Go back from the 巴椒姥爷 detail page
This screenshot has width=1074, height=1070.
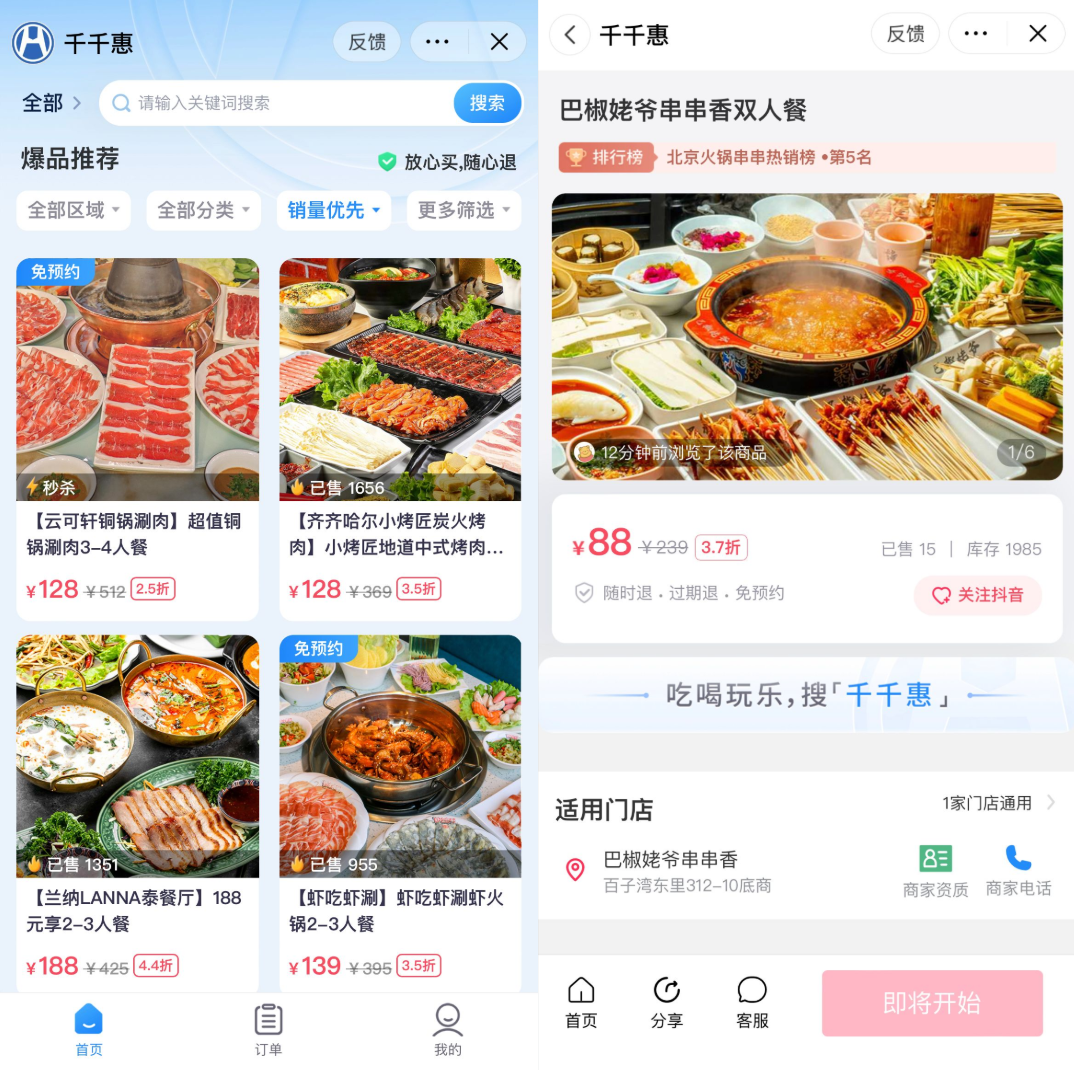pyautogui.click(x=570, y=35)
